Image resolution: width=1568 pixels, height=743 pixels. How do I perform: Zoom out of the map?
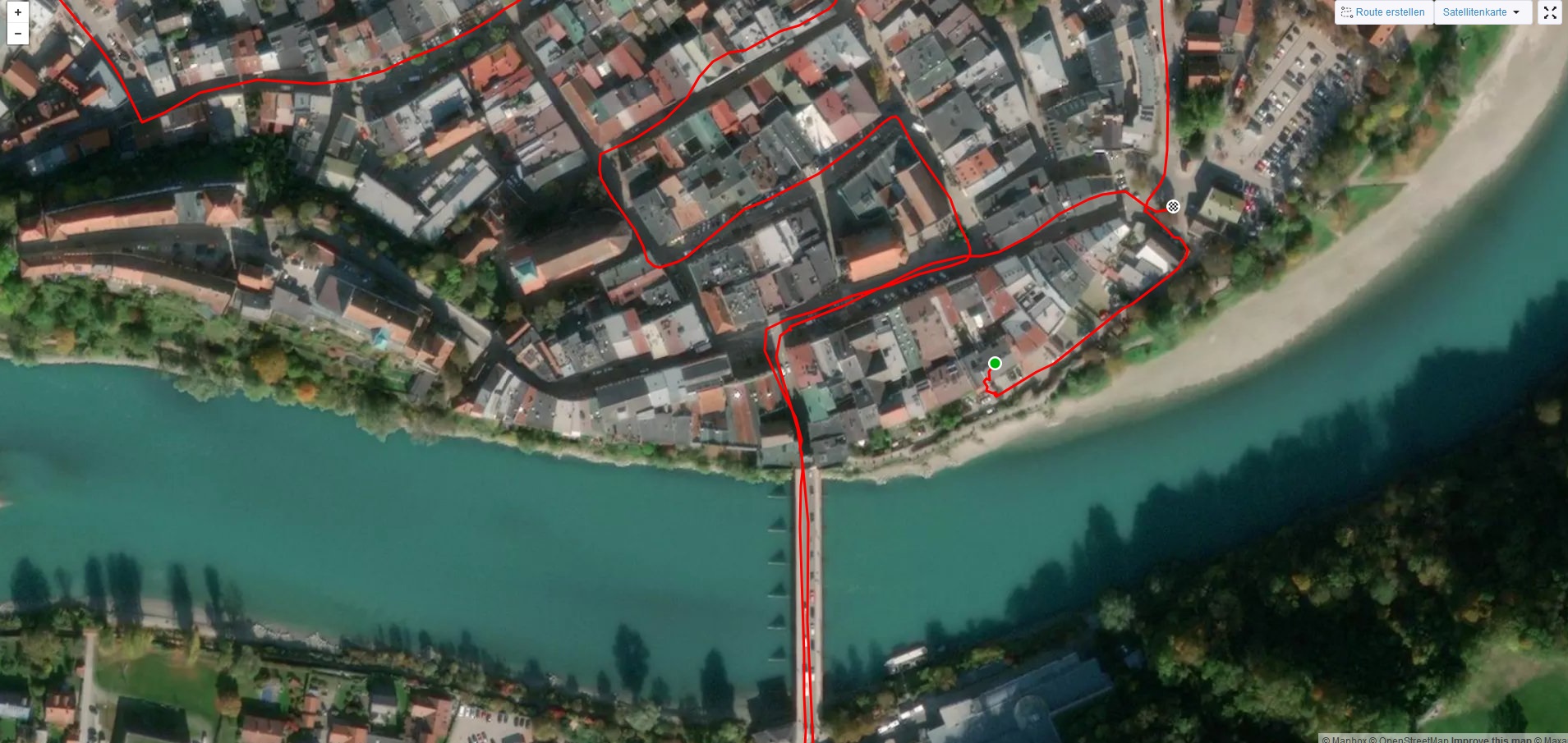[17, 34]
